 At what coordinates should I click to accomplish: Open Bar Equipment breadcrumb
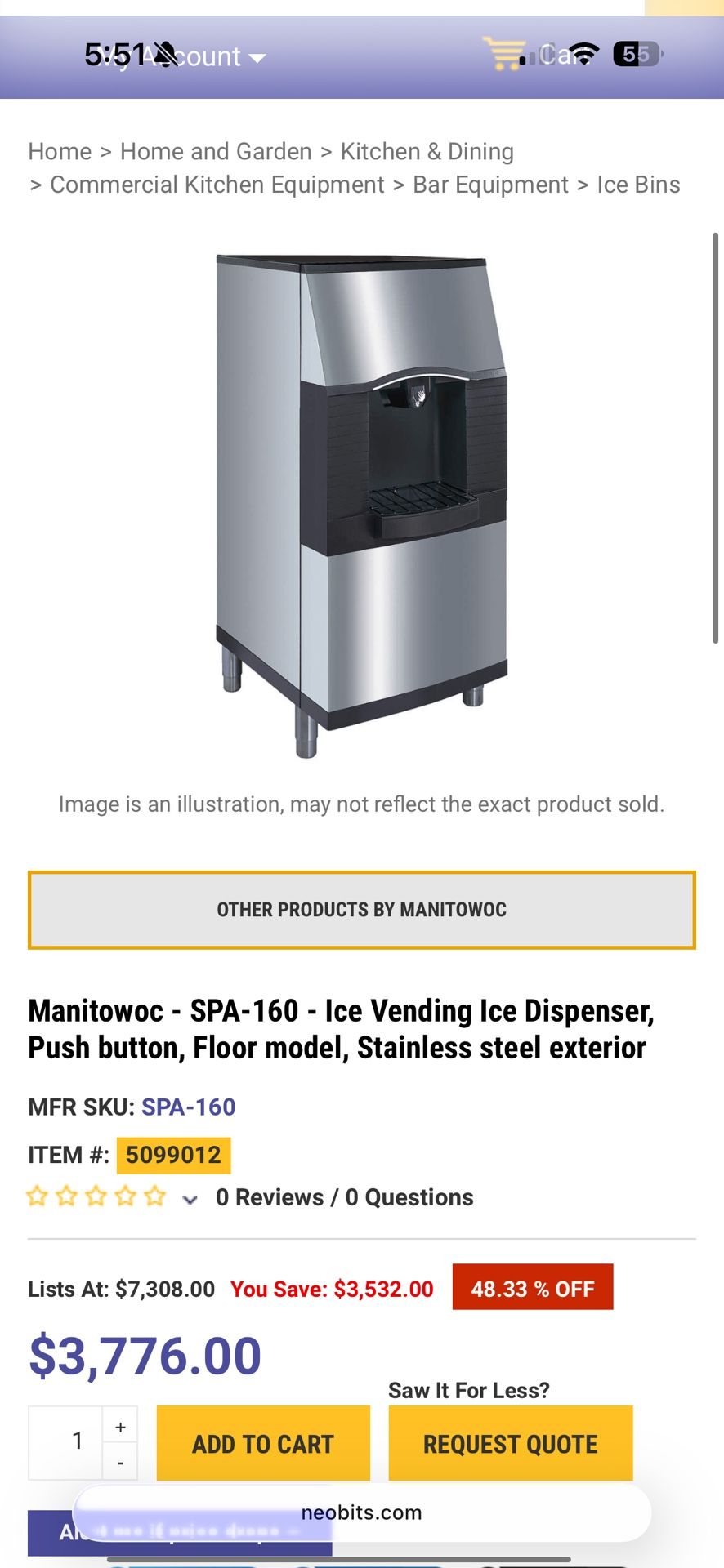click(x=490, y=185)
